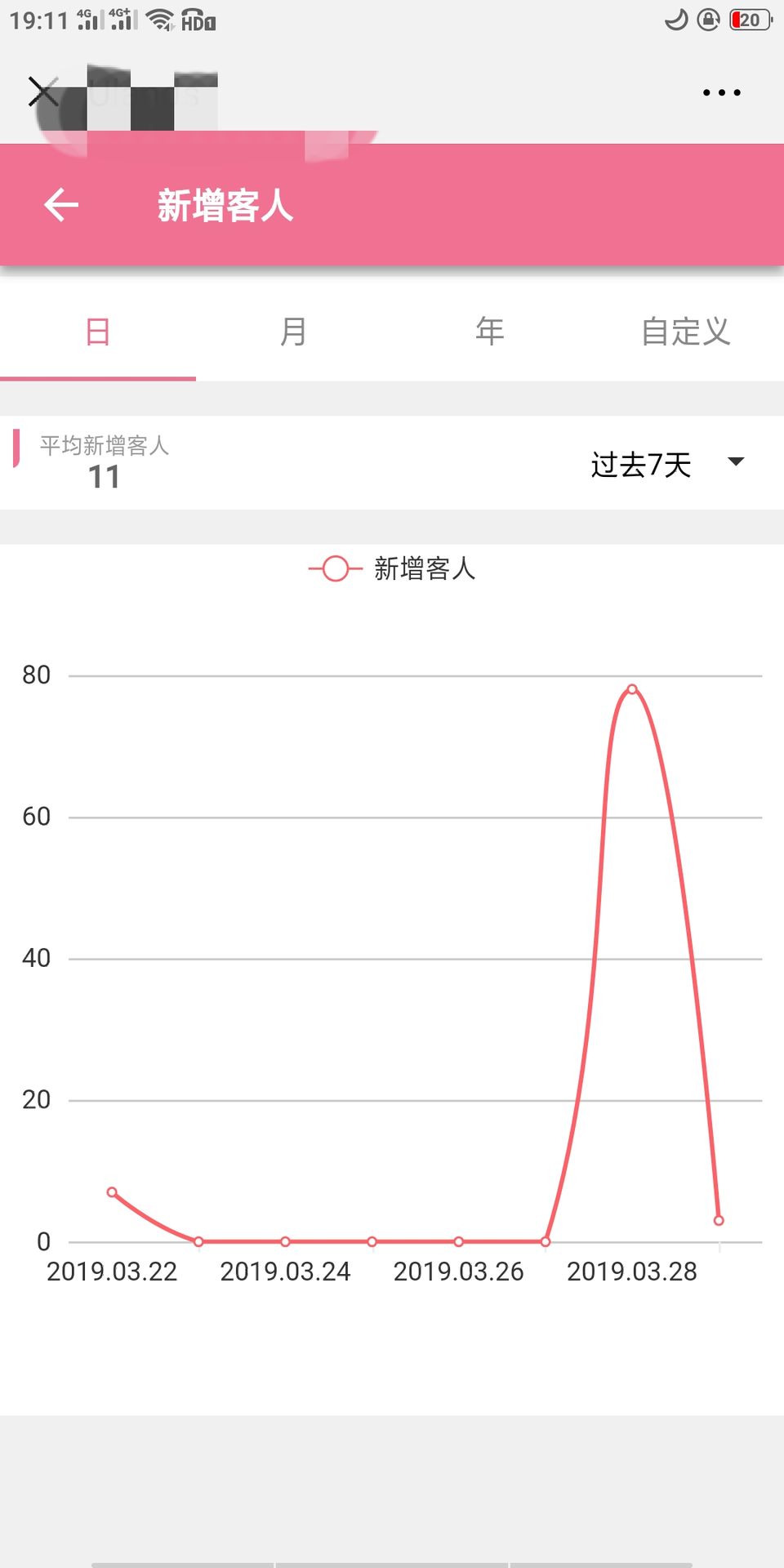Close the mini program with the X
784x1568 pixels.
click(x=42, y=91)
